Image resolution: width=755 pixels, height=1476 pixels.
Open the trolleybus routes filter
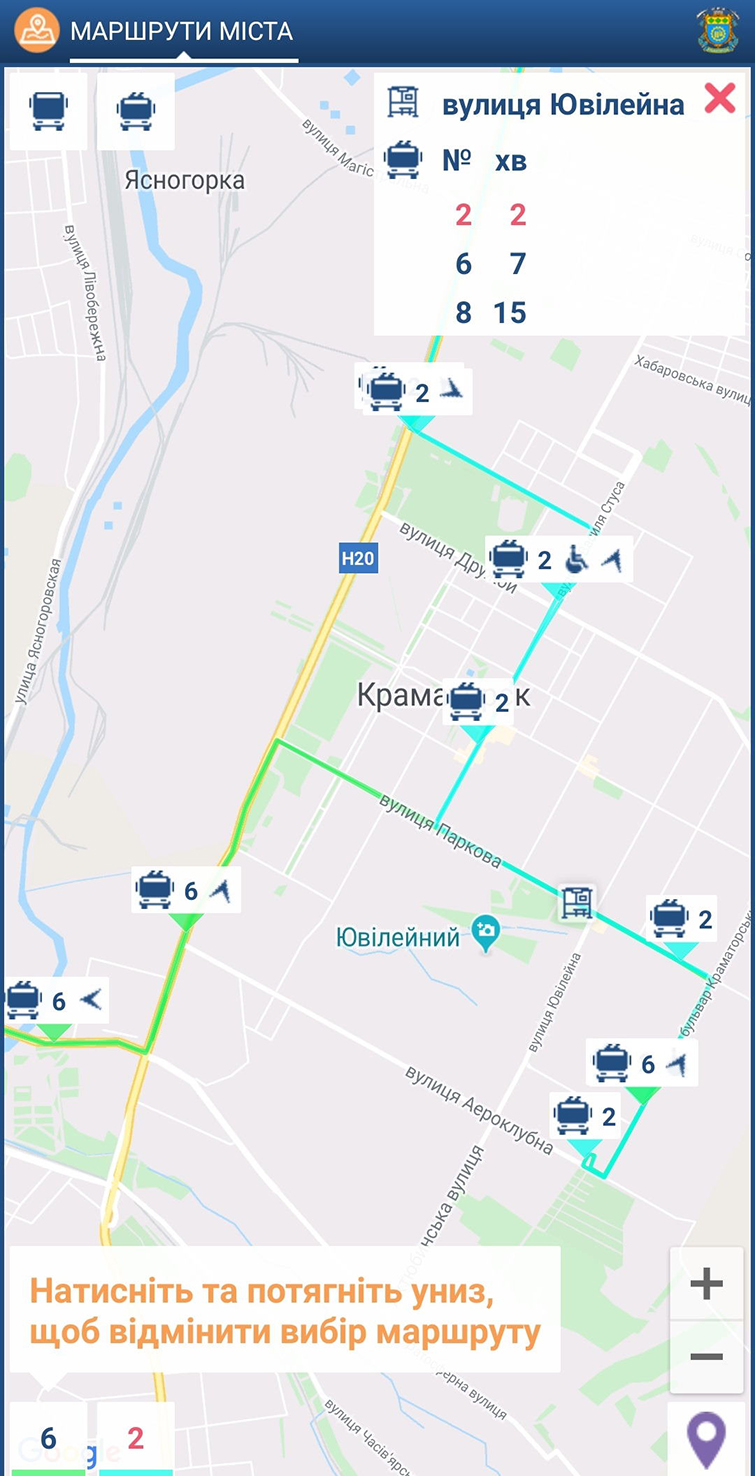[x=136, y=110]
